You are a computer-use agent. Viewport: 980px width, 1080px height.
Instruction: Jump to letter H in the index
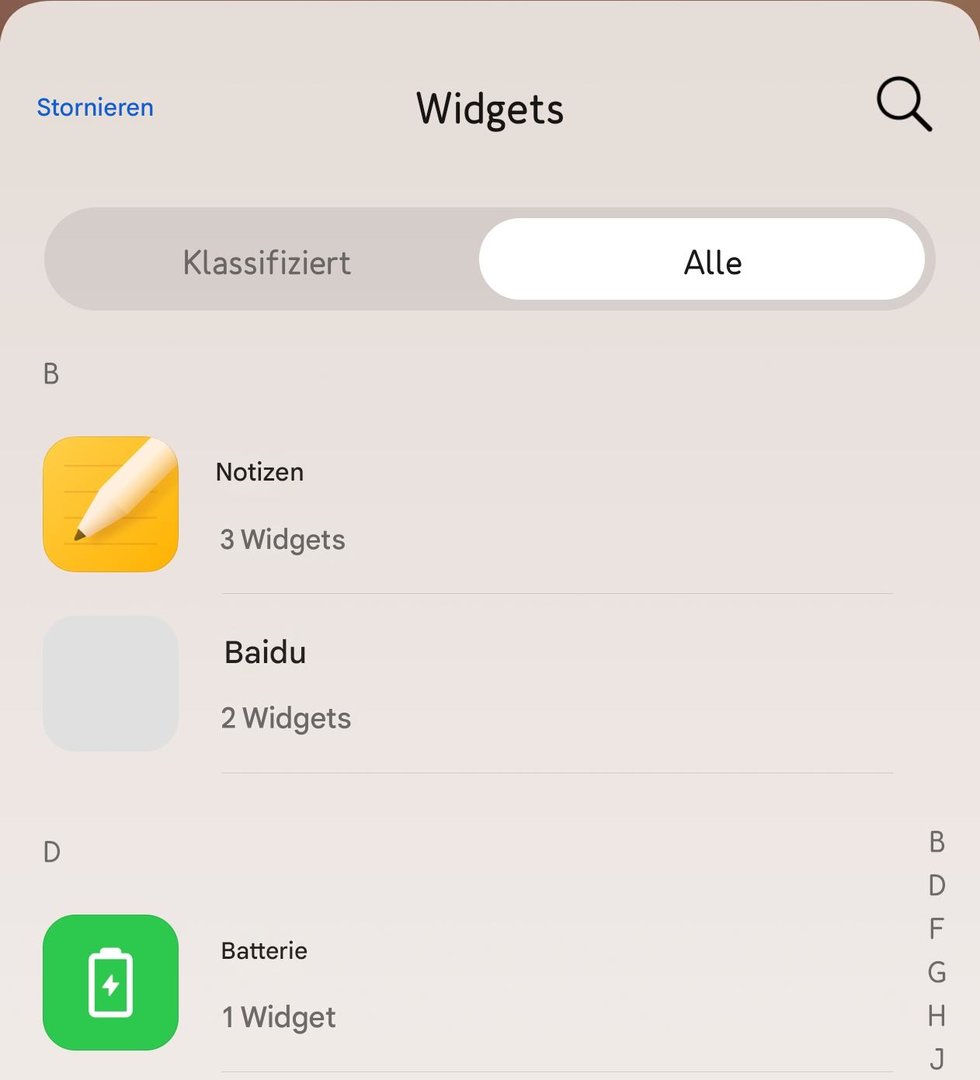click(x=936, y=1016)
